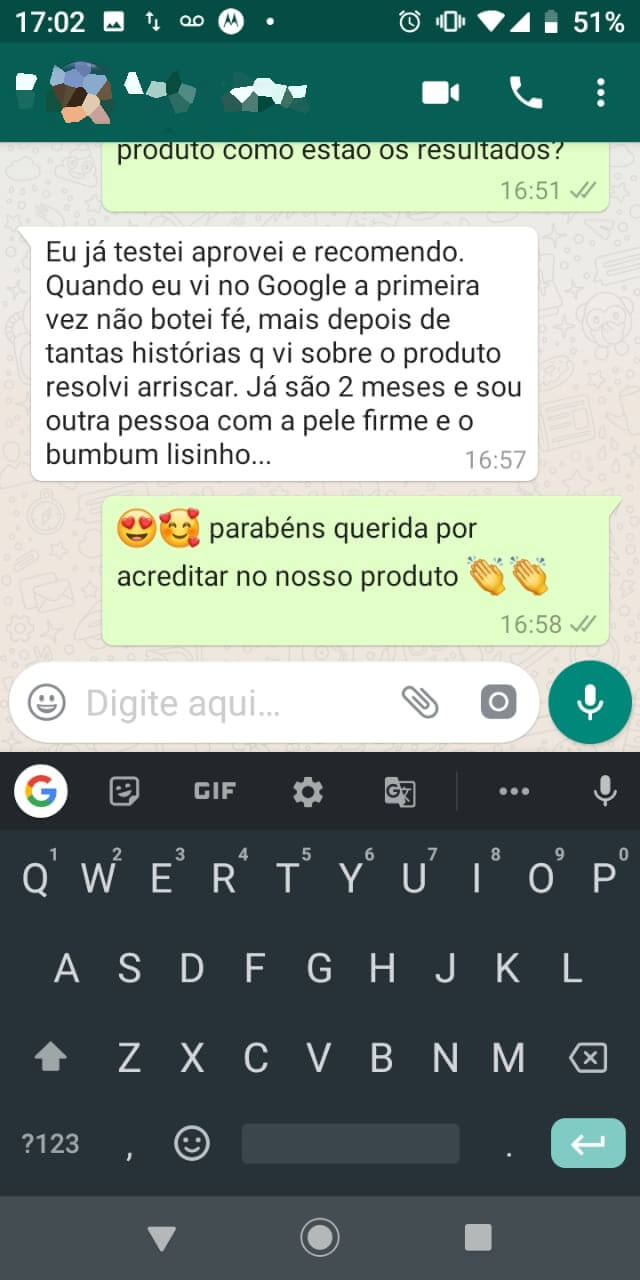Show more keyboard toolbar options
640x1280 pixels.
pos(514,792)
